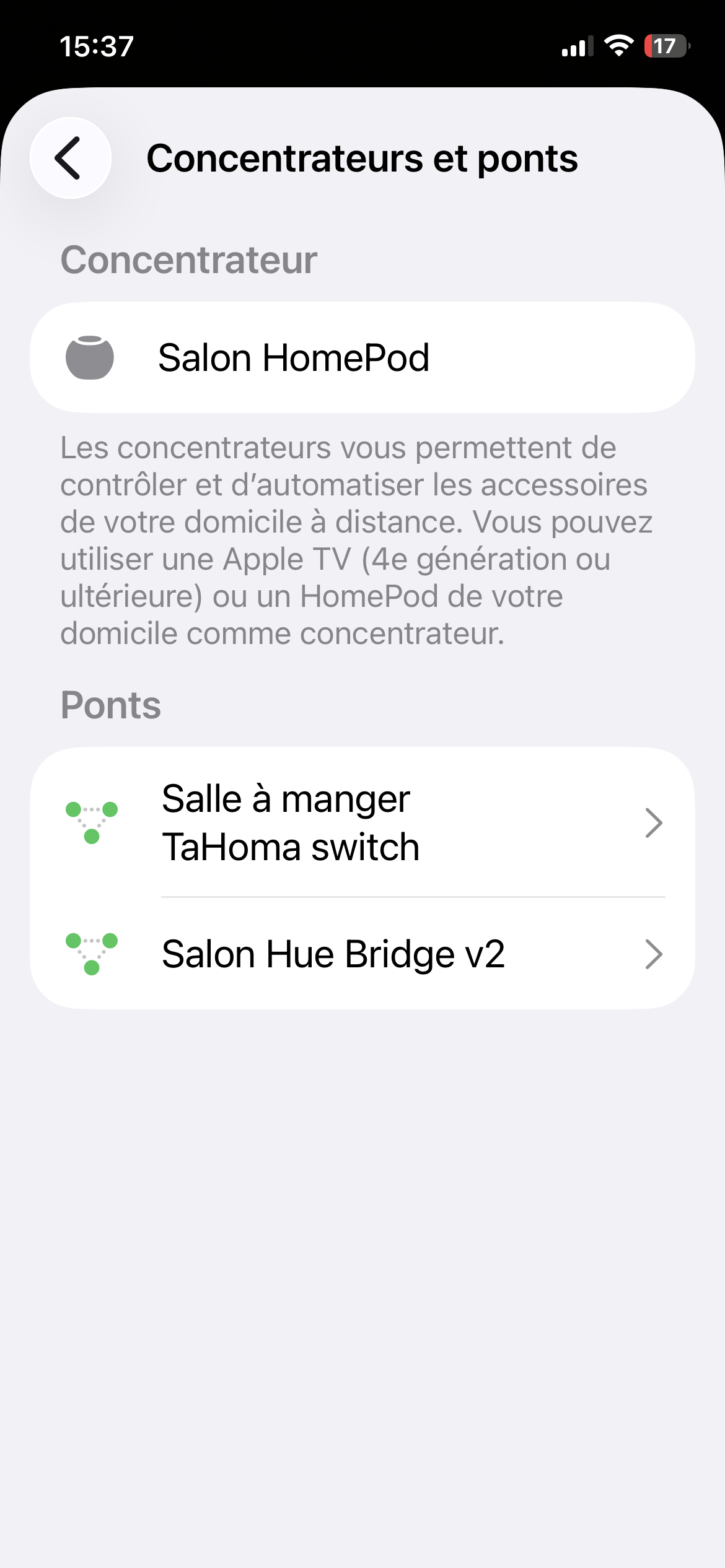The image size is (725, 1568).
Task: Open Salle à manger TaHoma switch bridge
Action: tap(362, 822)
